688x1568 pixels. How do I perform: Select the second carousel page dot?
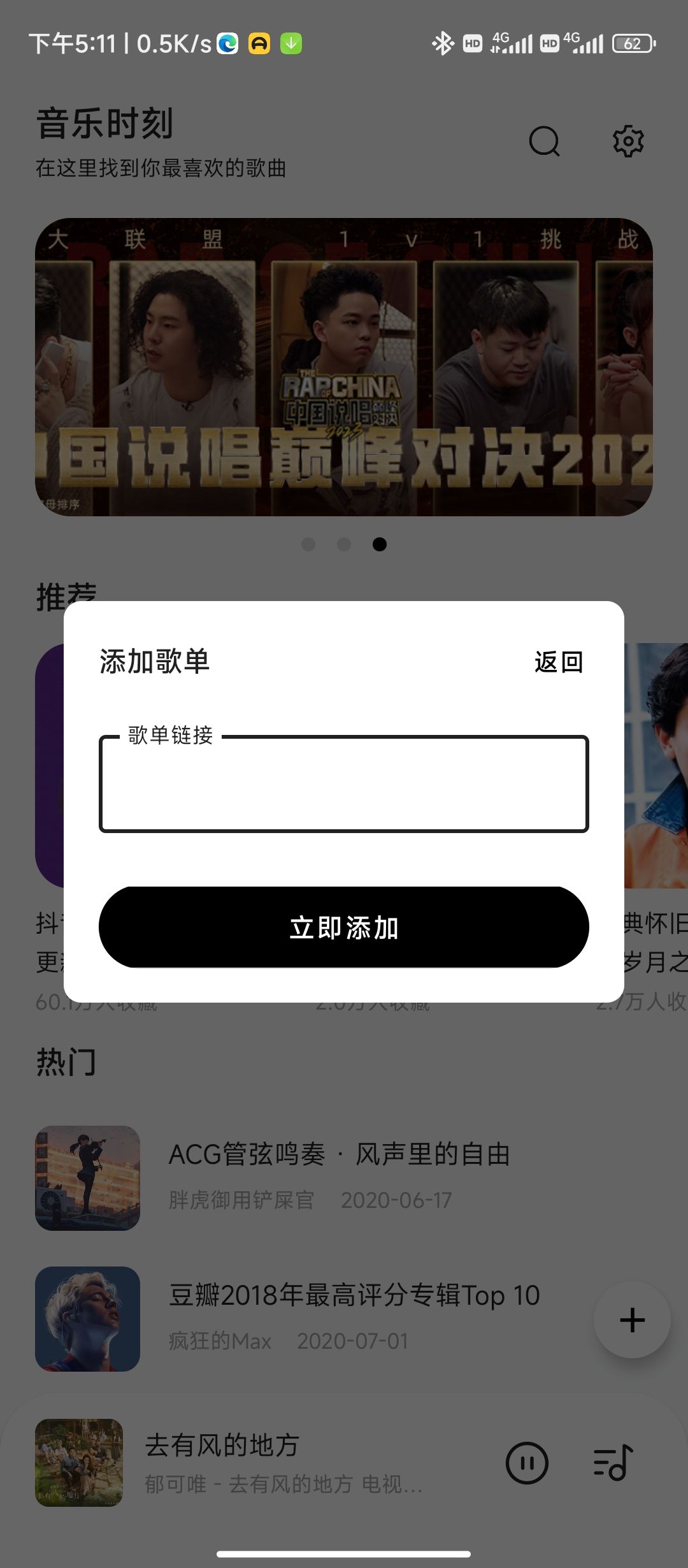(344, 545)
